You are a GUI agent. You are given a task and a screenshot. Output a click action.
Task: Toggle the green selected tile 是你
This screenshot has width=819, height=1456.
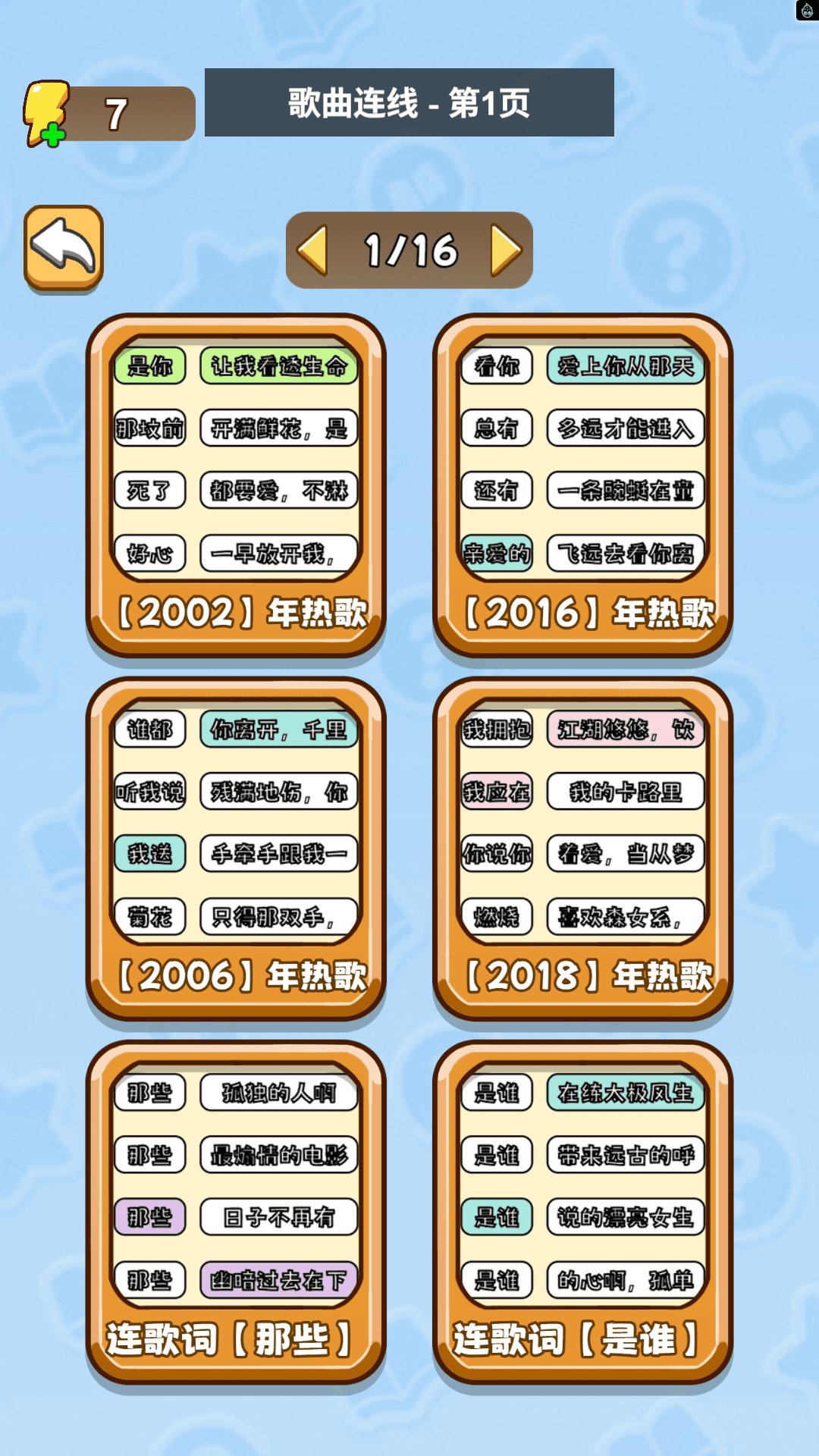pos(149,367)
